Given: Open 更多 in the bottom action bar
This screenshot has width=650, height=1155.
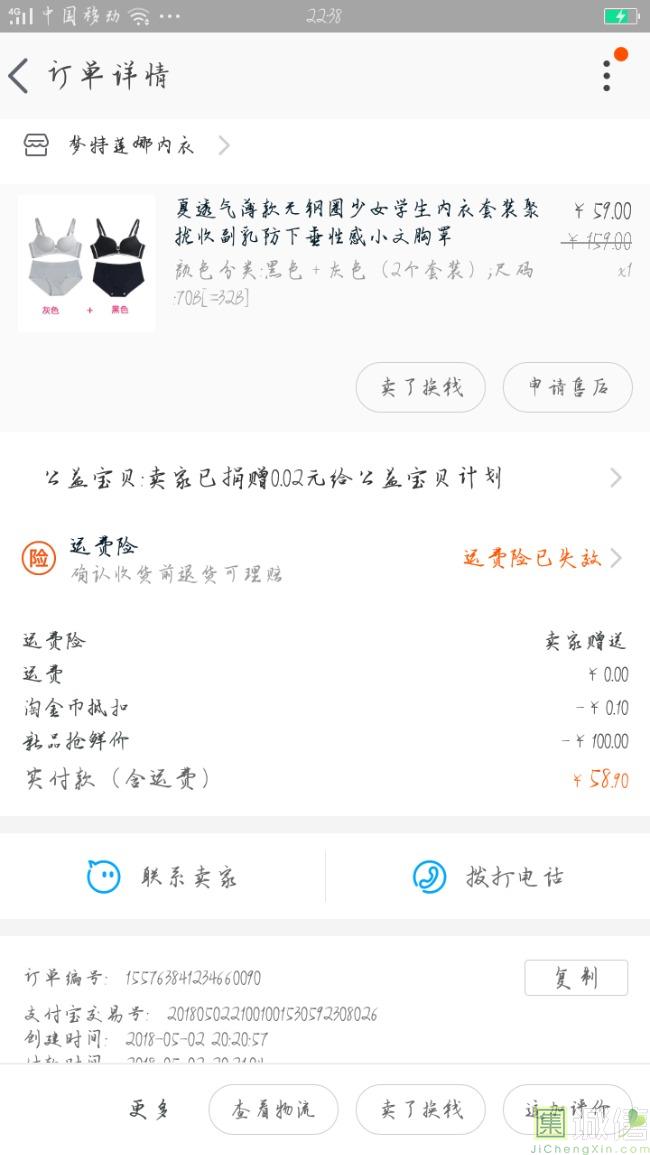Looking at the screenshot, I should click(x=150, y=1109).
